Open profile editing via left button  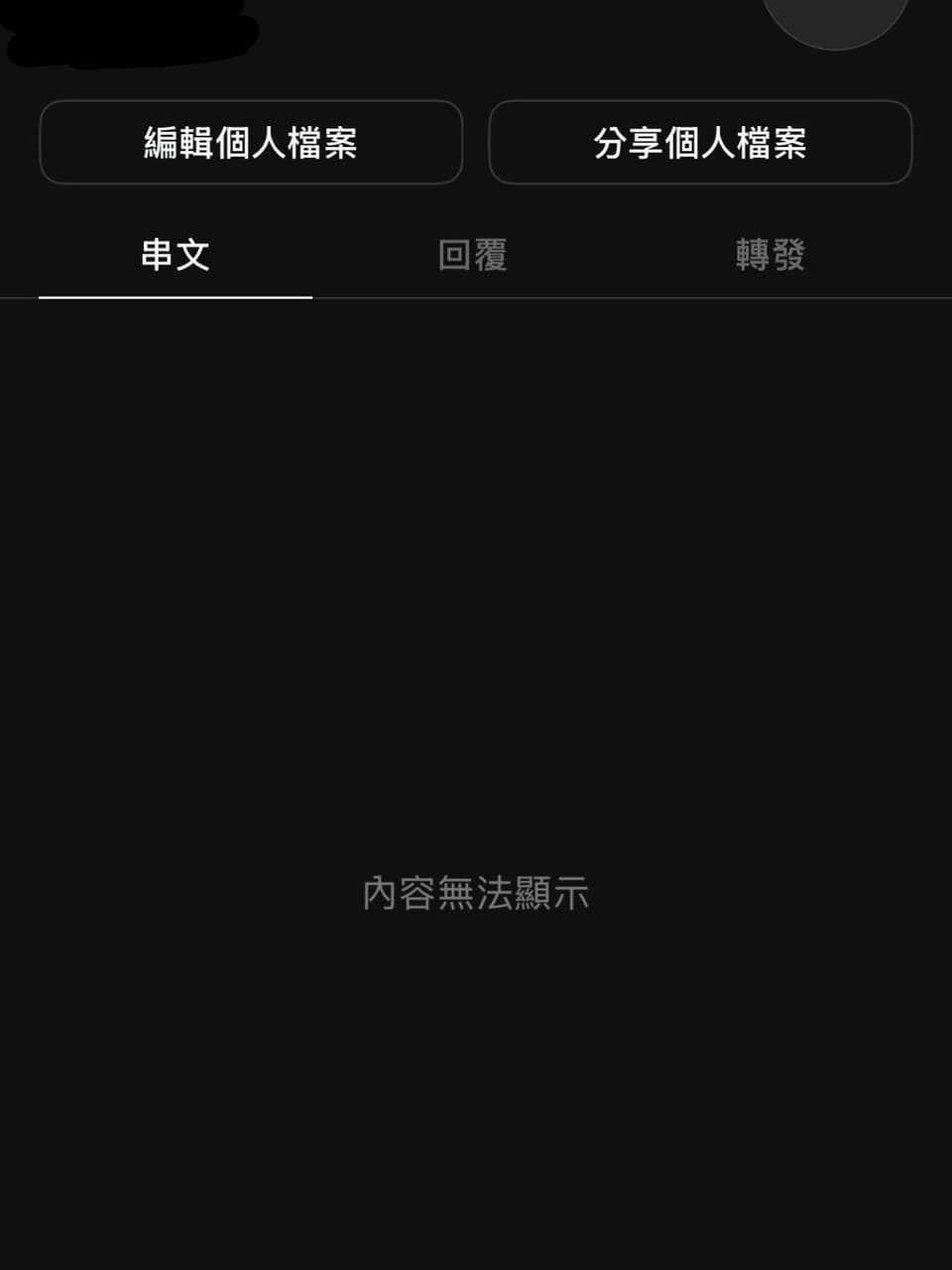250,142
